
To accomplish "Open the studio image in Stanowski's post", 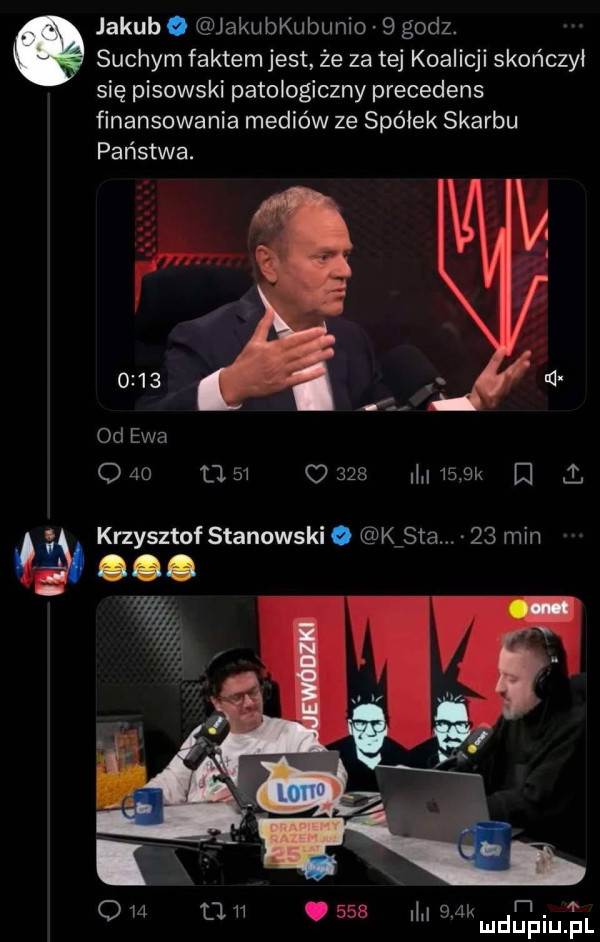I will click(340, 740).
